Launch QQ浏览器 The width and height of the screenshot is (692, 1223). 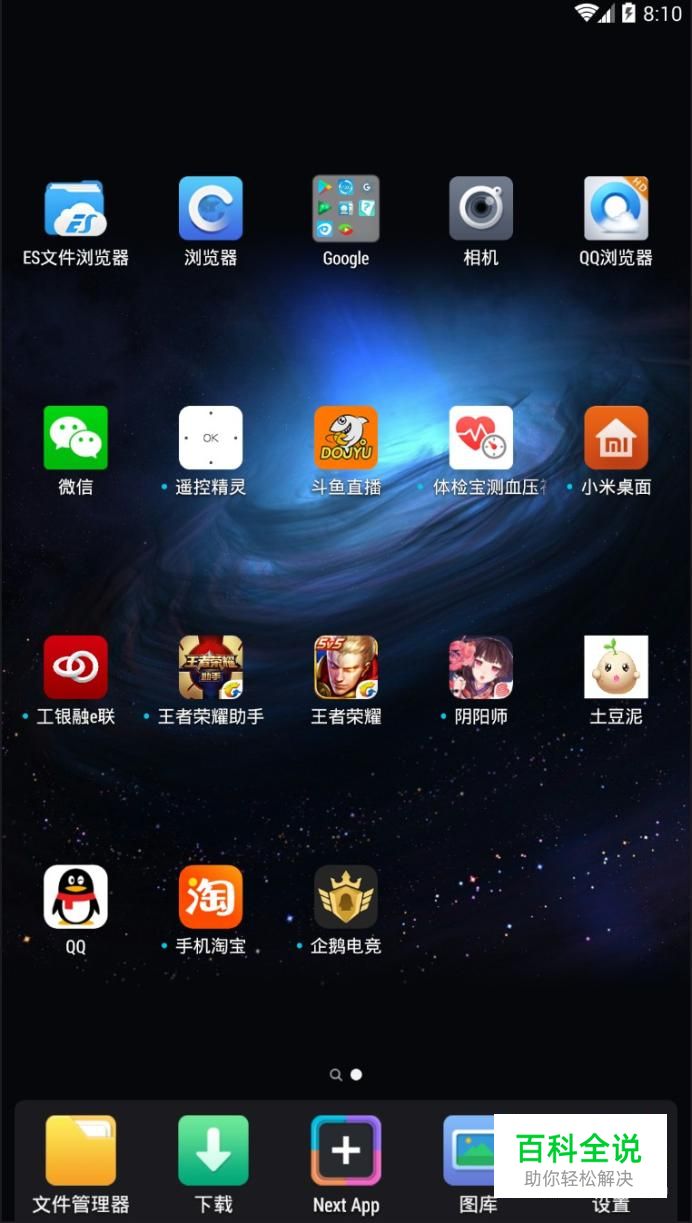point(616,208)
